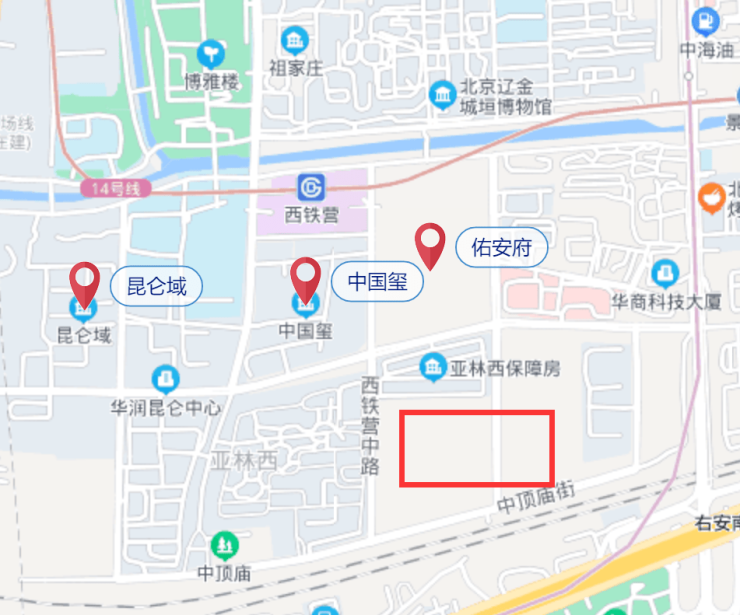Select the 华商科技大厦 map point

[x=664, y=272]
